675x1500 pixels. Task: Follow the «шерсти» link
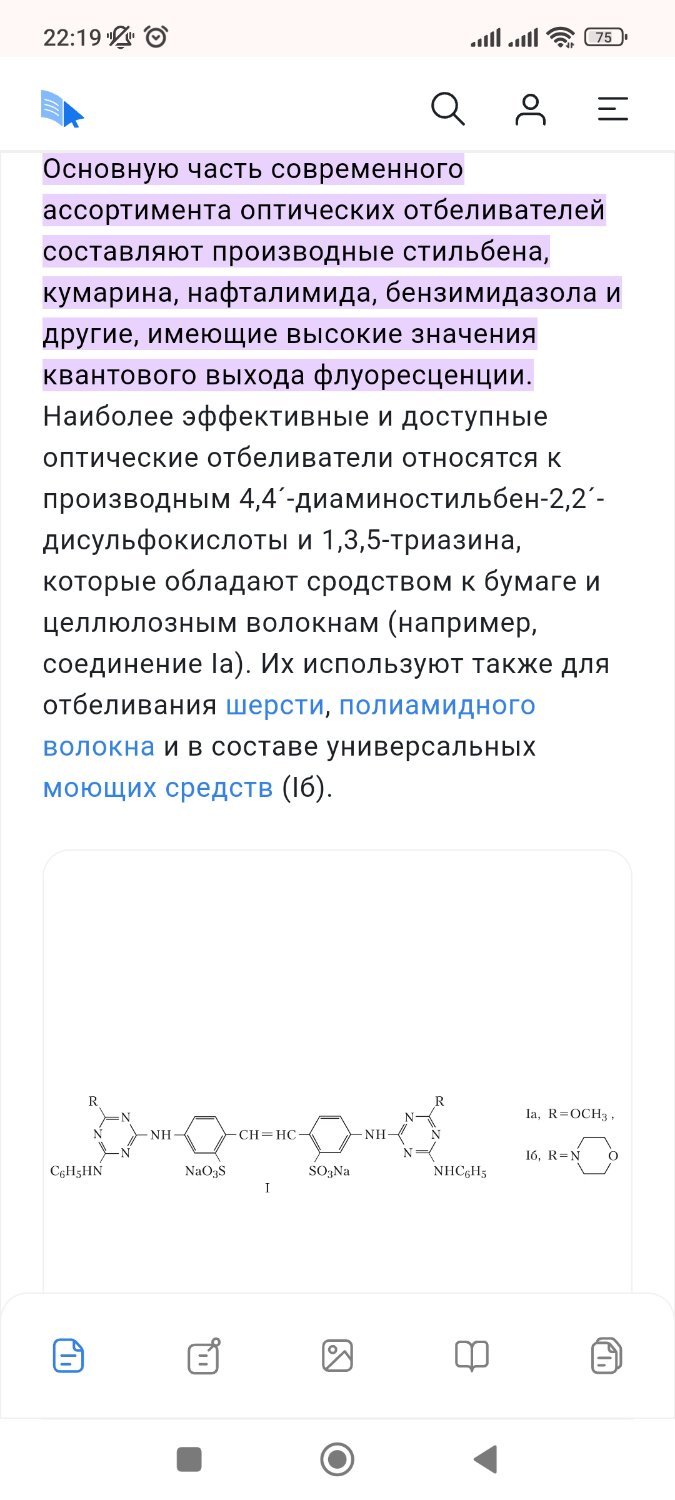(x=274, y=705)
